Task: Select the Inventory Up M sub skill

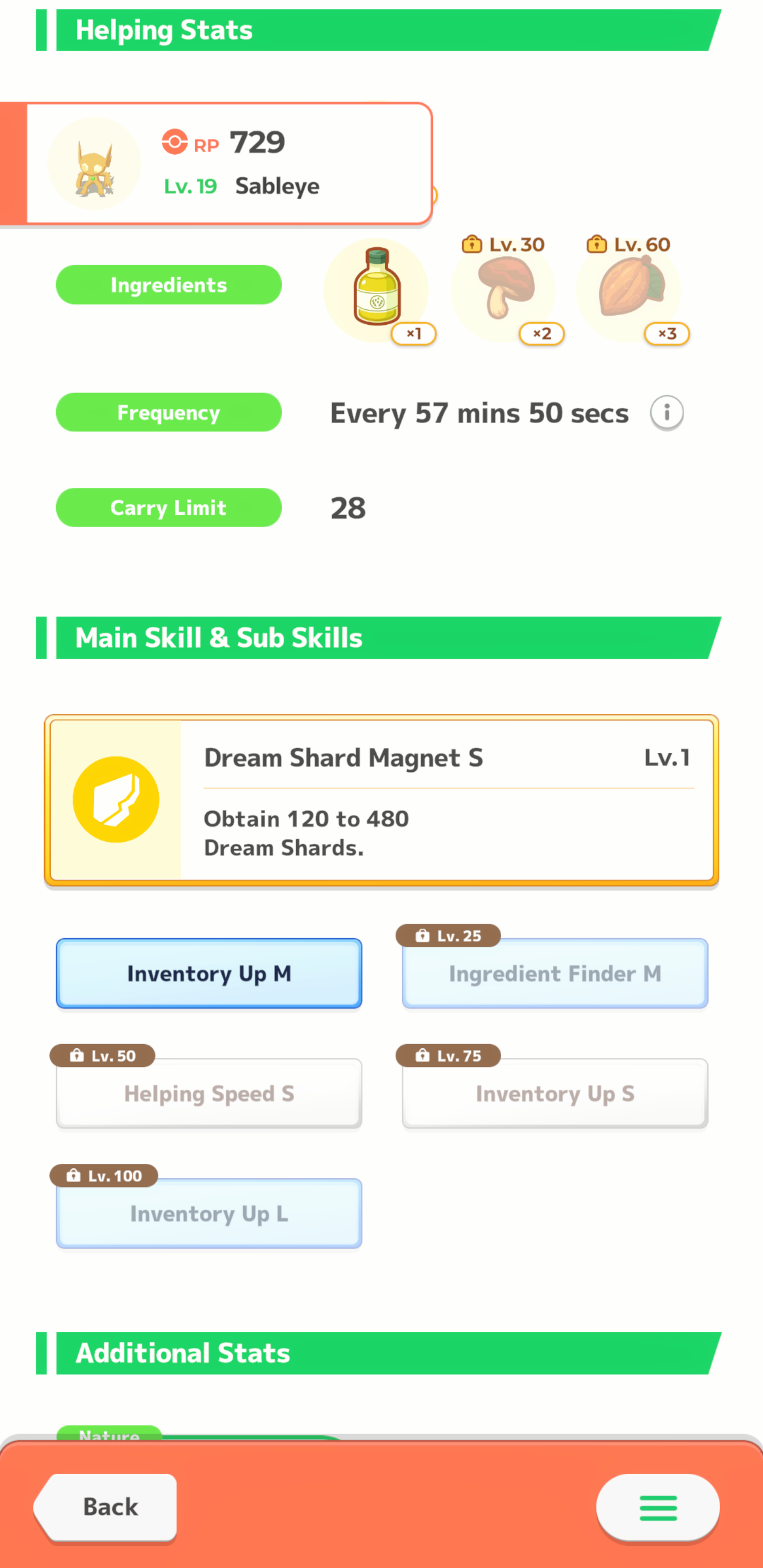Action: (x=209, y=973)
